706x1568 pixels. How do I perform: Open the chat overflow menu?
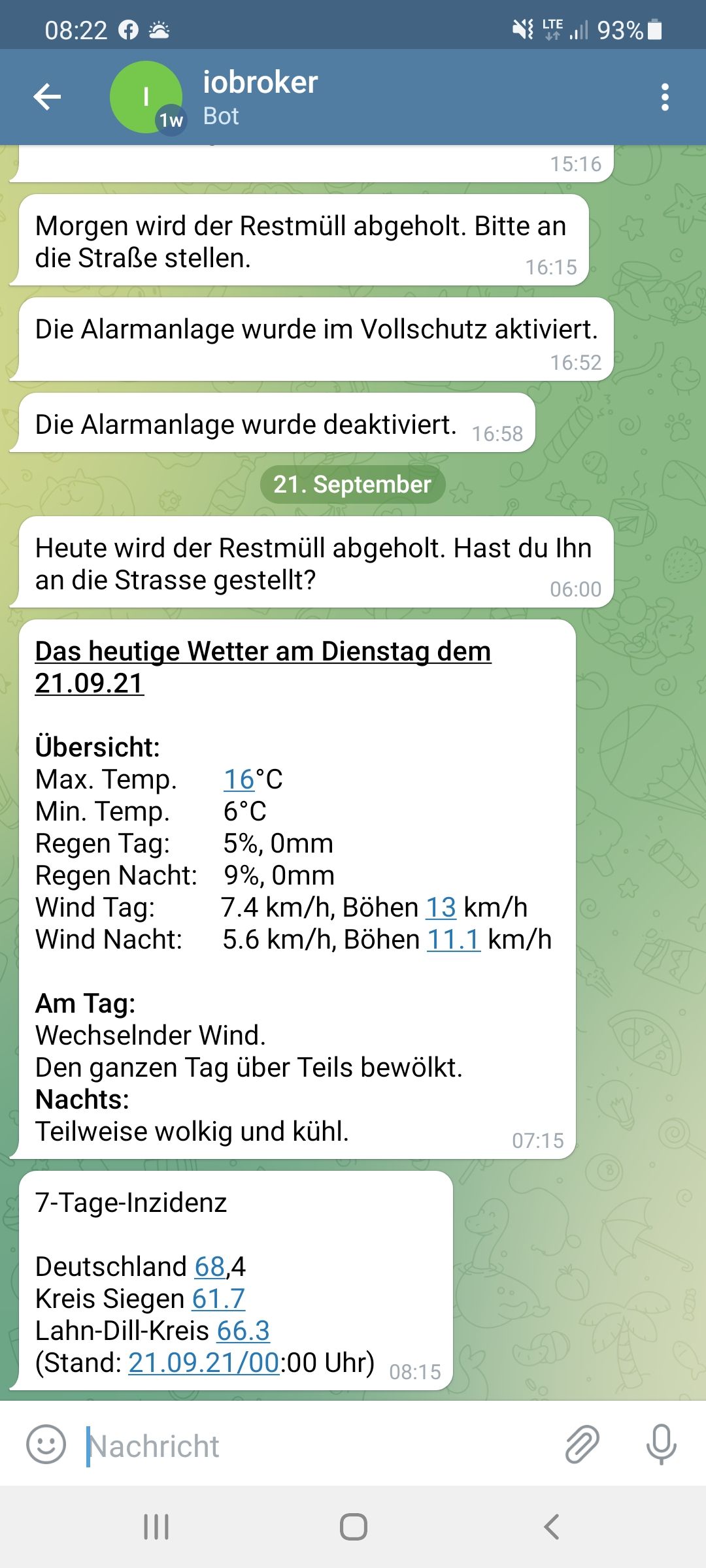pyautogui.click(x=665, y=97)
